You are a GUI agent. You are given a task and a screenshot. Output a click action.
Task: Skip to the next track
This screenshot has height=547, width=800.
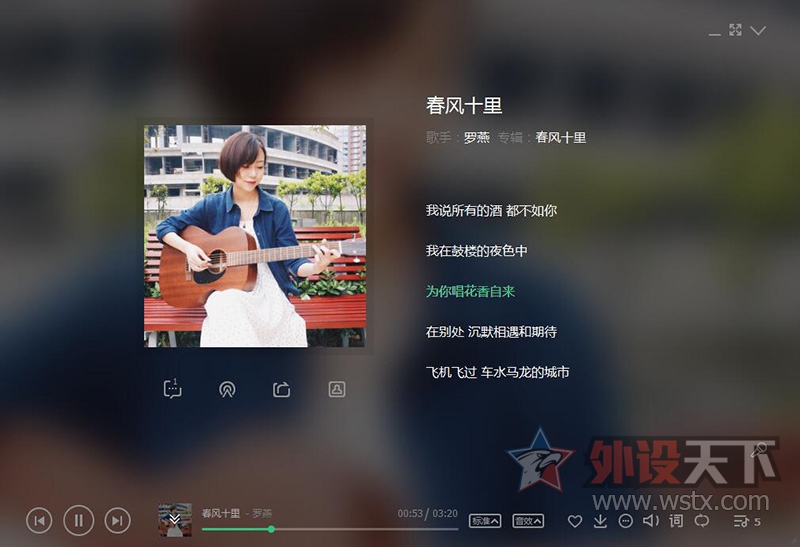coord(118,520)
